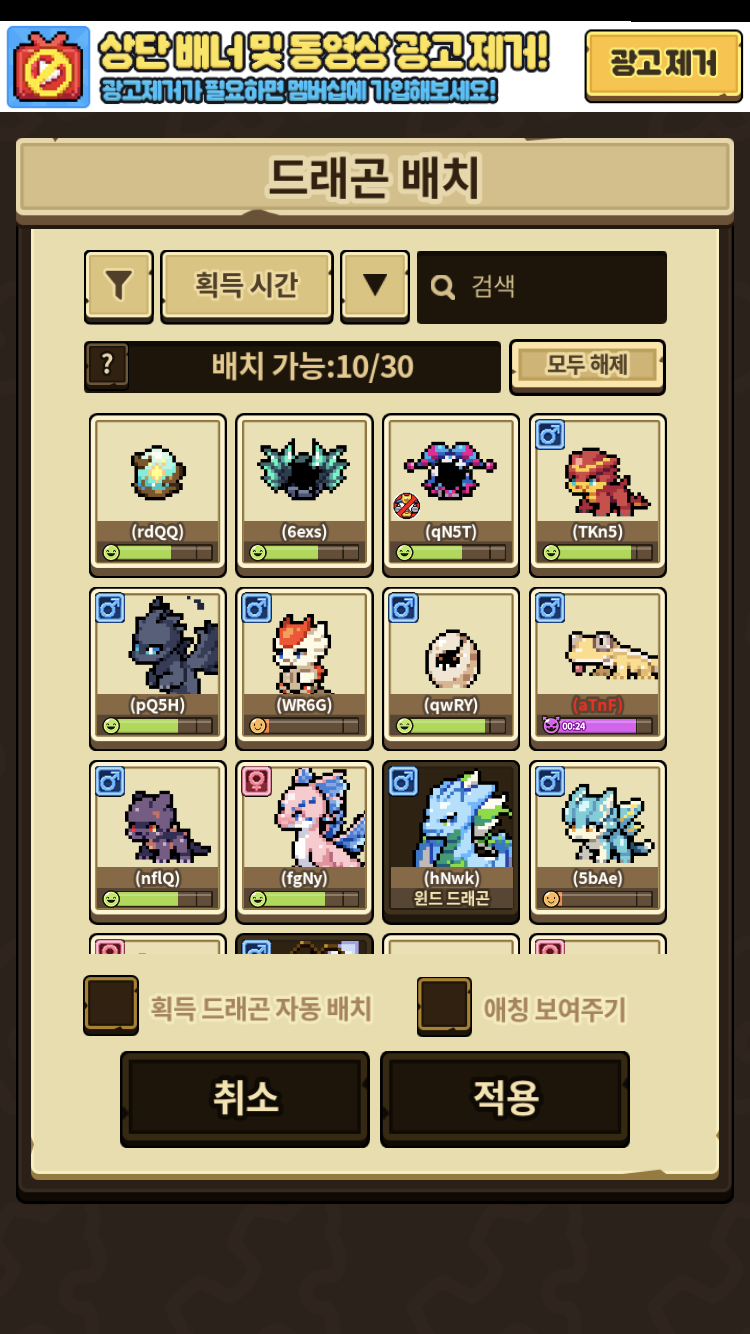750x1334 pixels.
Task: Open the dragon filter funnel
Action: (119, 285)
